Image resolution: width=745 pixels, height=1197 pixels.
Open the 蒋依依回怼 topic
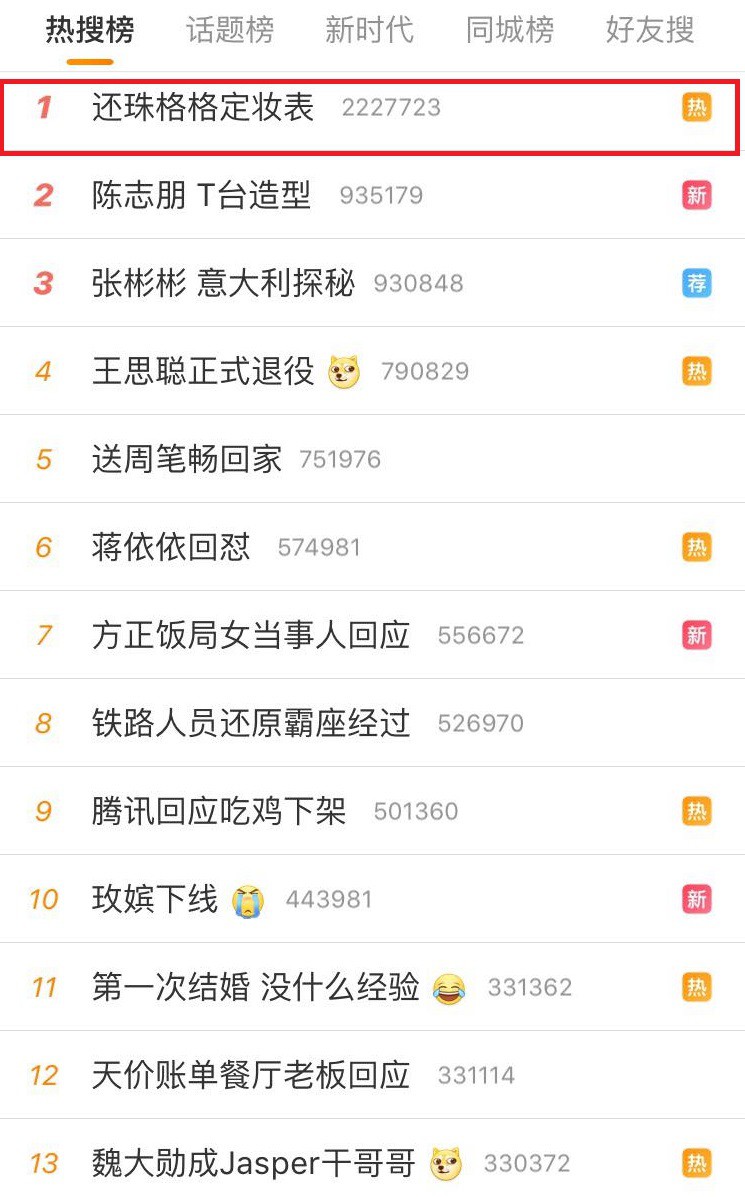tap(171, 547)
